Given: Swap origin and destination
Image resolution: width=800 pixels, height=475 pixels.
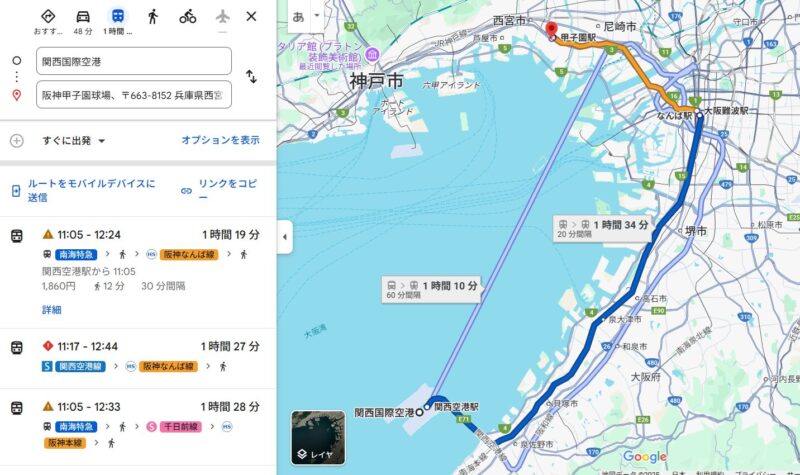Looking at the screenshot, I should click(x=252, y=77).
